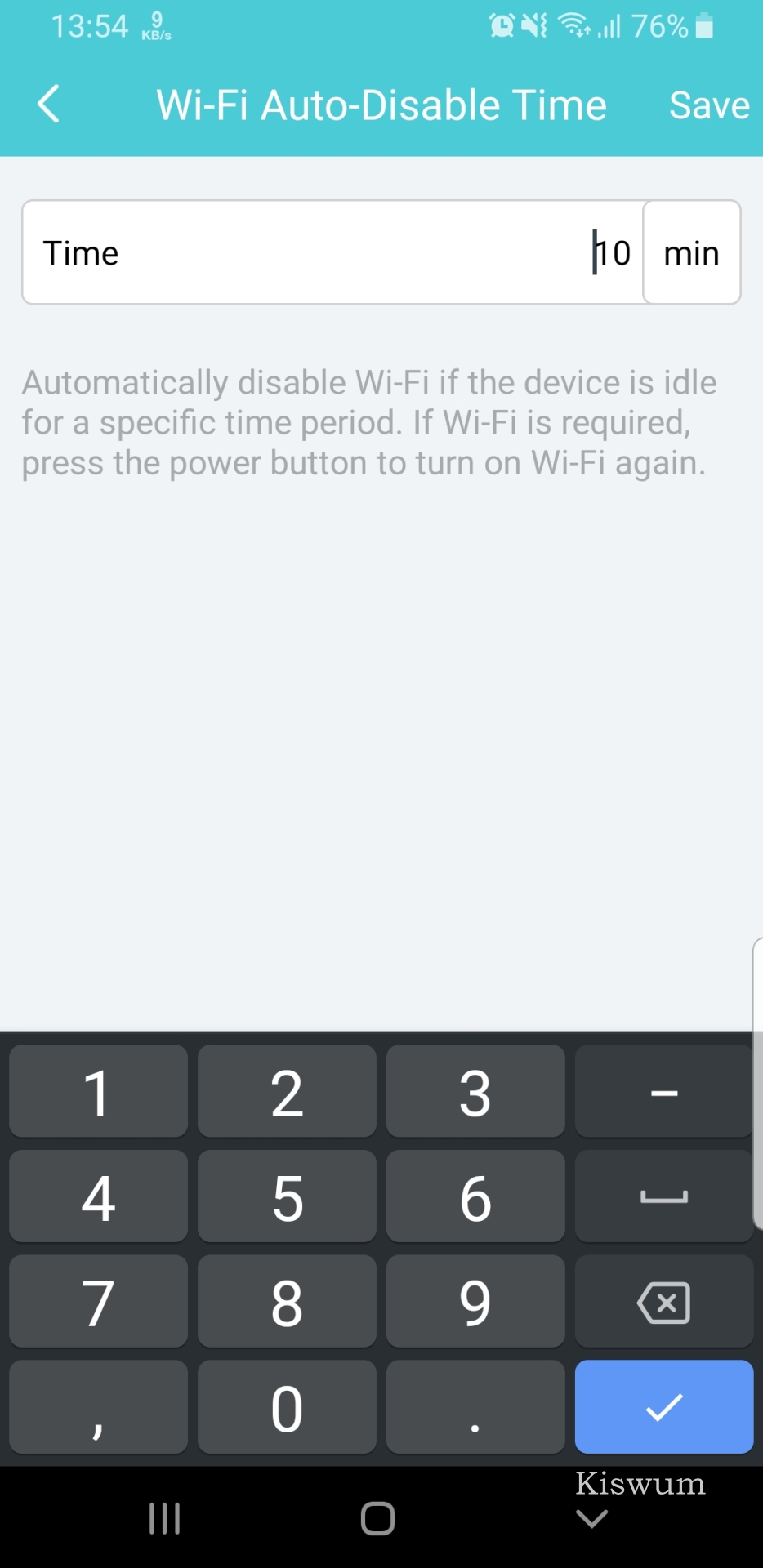Viewport: 763px width, 1568px height.
Task: Hide the keyboard with the down chevron
Action: [x=591, y=1519]
